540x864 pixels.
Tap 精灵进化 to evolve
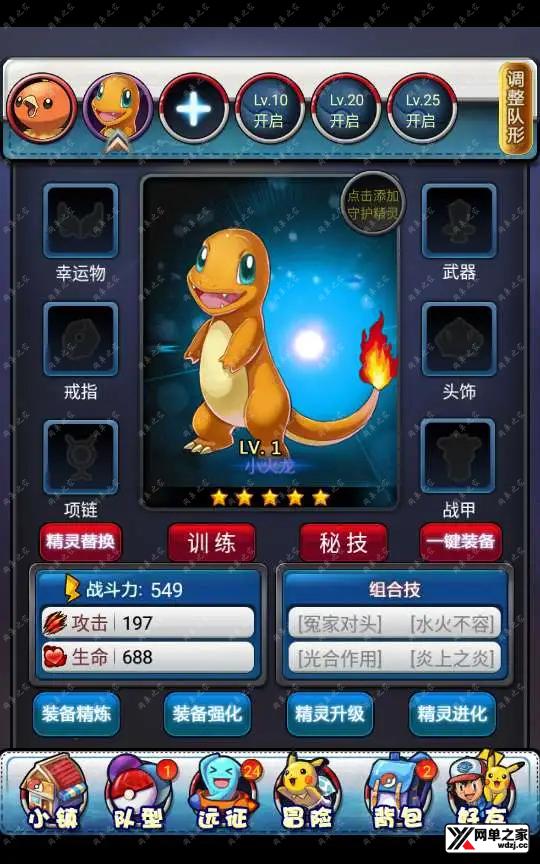[452, 714]
